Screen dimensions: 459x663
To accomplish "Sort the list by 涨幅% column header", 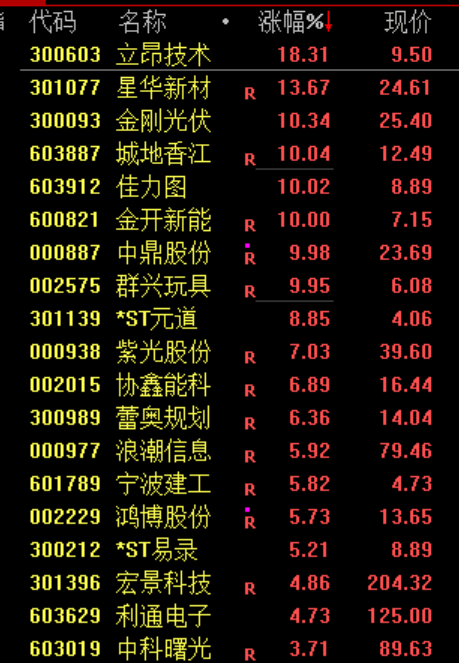I will [x=295, y=22].
